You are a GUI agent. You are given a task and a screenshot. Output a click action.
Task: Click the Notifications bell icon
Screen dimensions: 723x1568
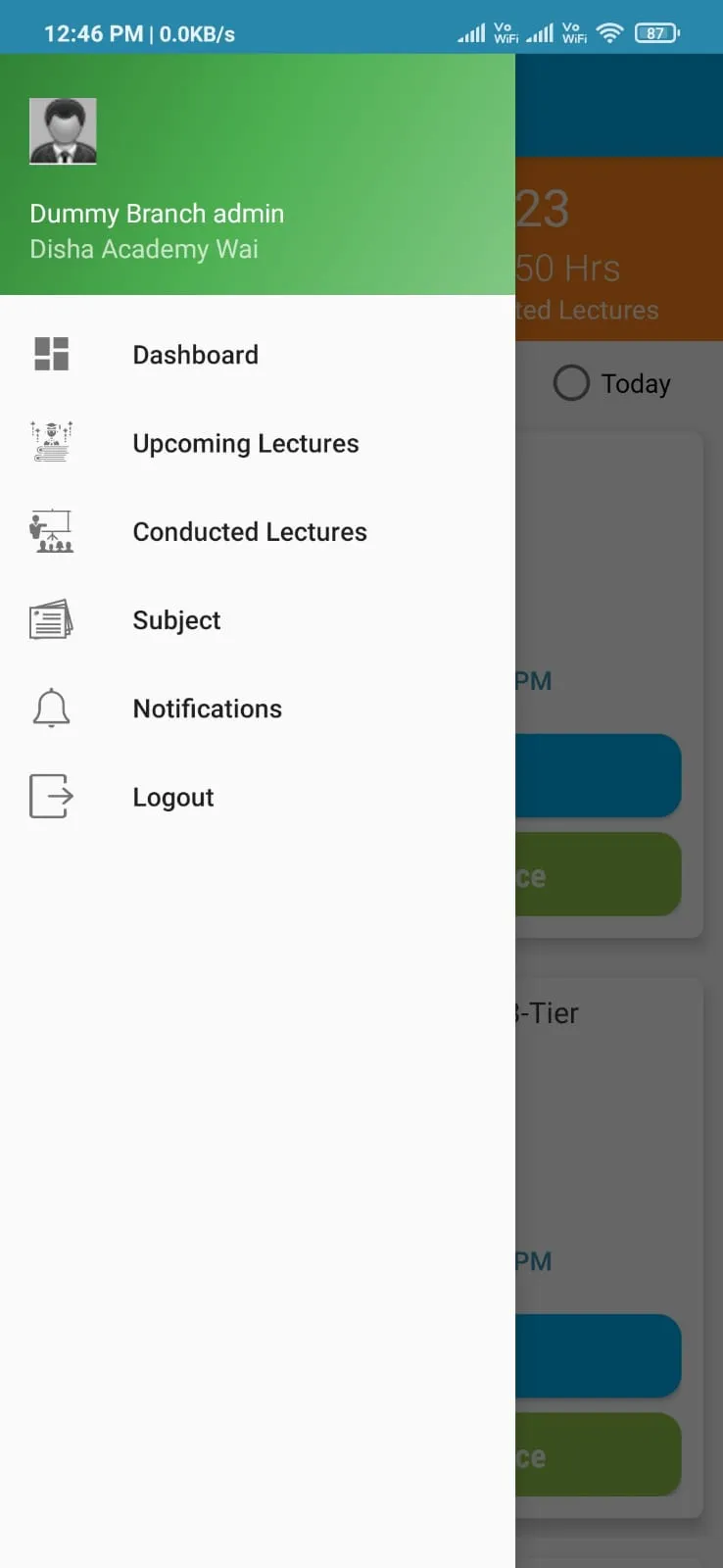51,708
